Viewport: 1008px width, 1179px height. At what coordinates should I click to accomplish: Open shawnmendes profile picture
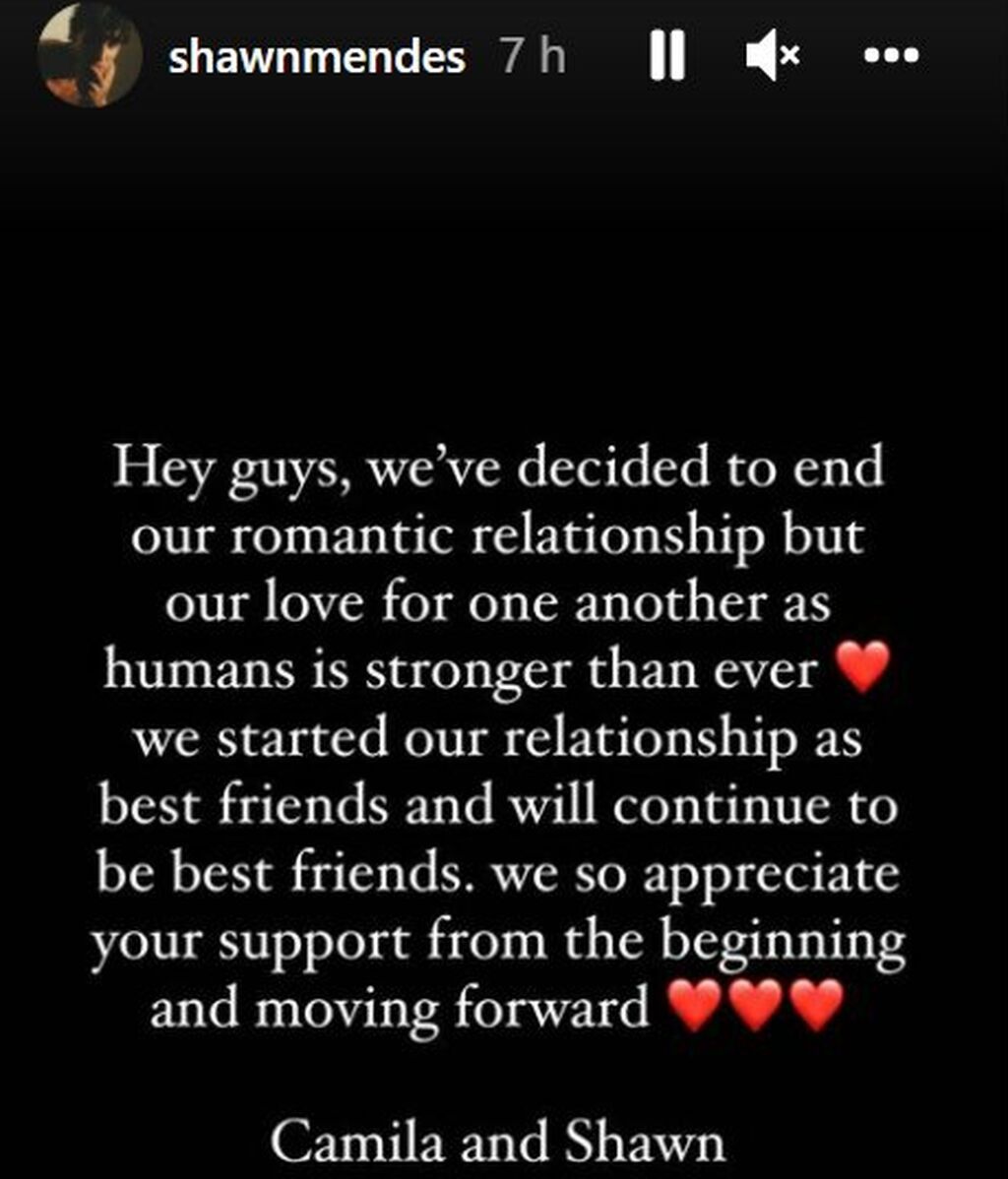pos(90,59)
